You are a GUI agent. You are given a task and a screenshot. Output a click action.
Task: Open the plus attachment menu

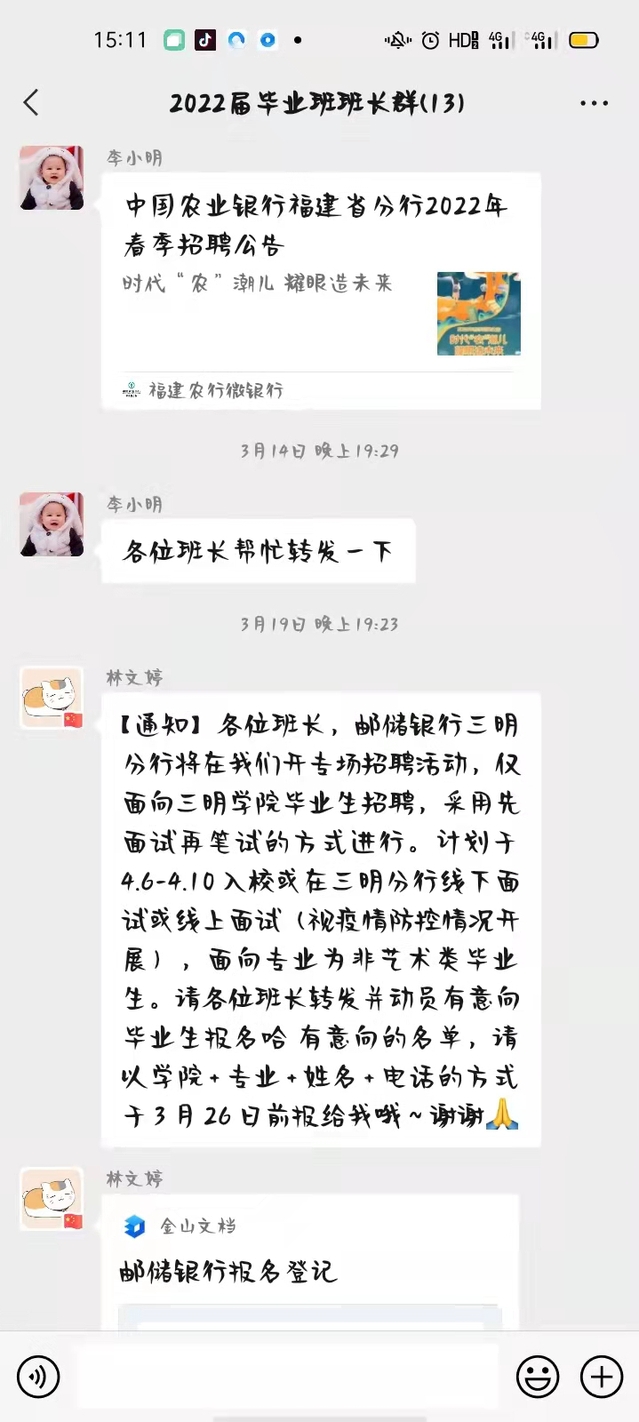point(601,1377)
